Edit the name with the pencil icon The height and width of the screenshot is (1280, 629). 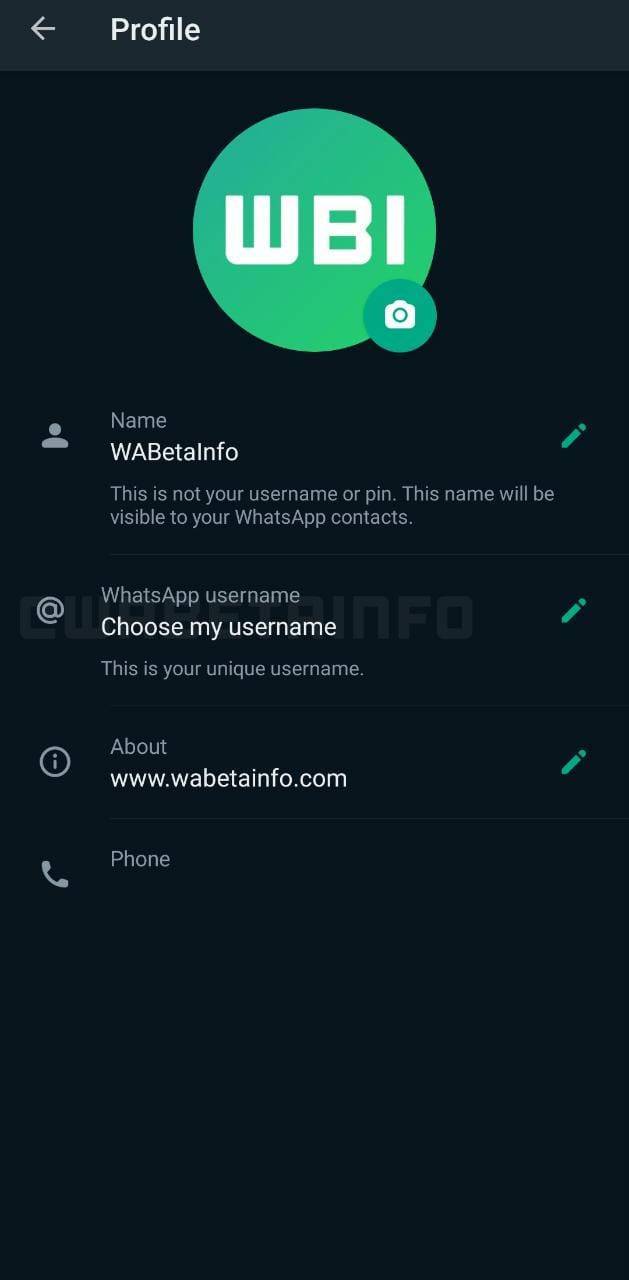click(x=573, y=436)
